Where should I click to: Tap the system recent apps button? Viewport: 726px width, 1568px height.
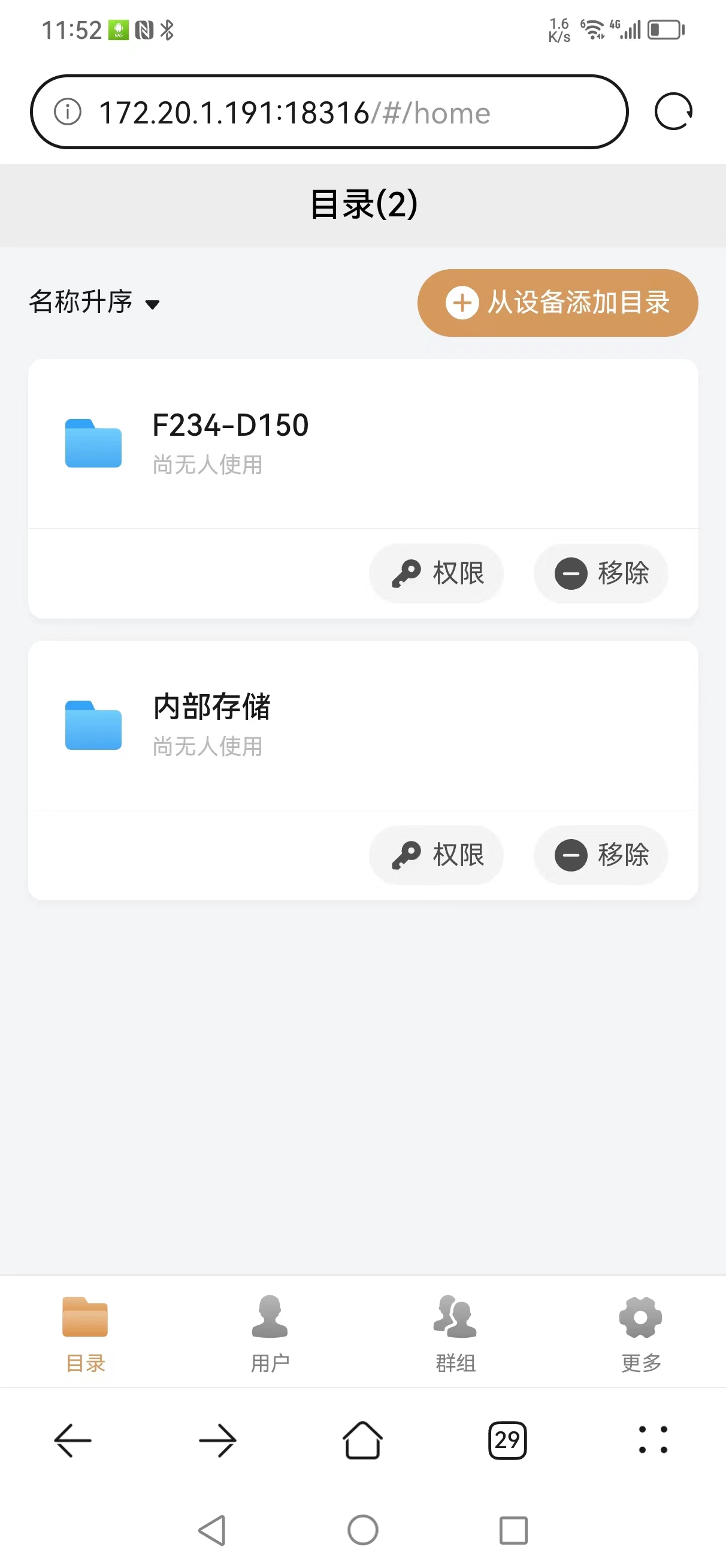513,1530
